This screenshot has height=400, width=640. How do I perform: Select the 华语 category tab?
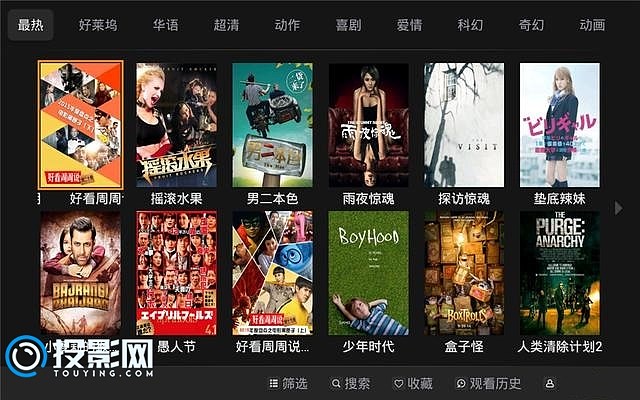coord(166,25)
